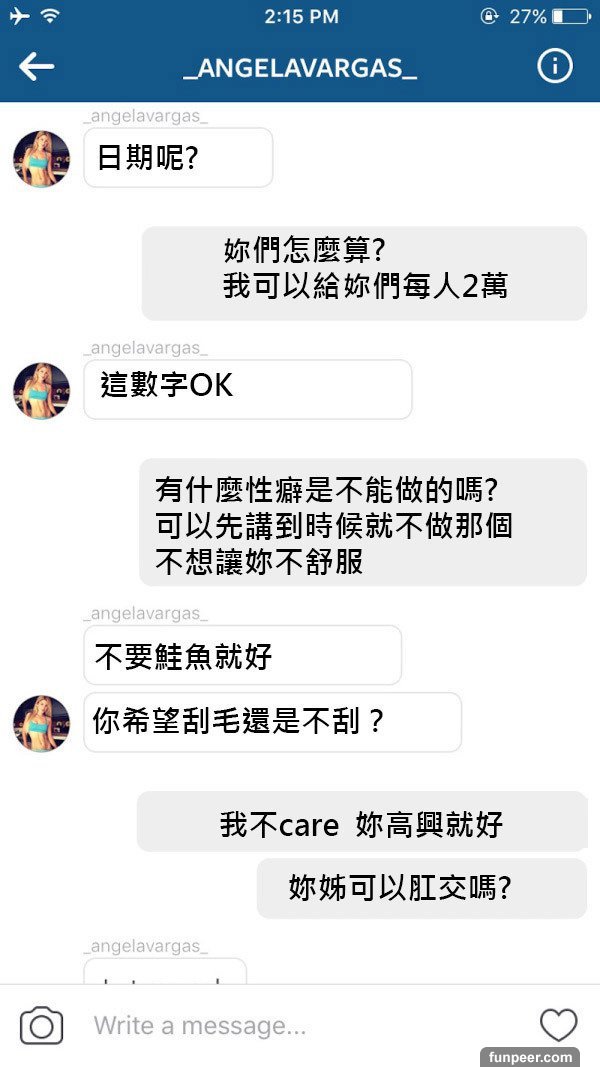Open the camera to send a photo
Viewport: 600px width, 1067px height.
pyautogui.click(x=41, y=1026)
